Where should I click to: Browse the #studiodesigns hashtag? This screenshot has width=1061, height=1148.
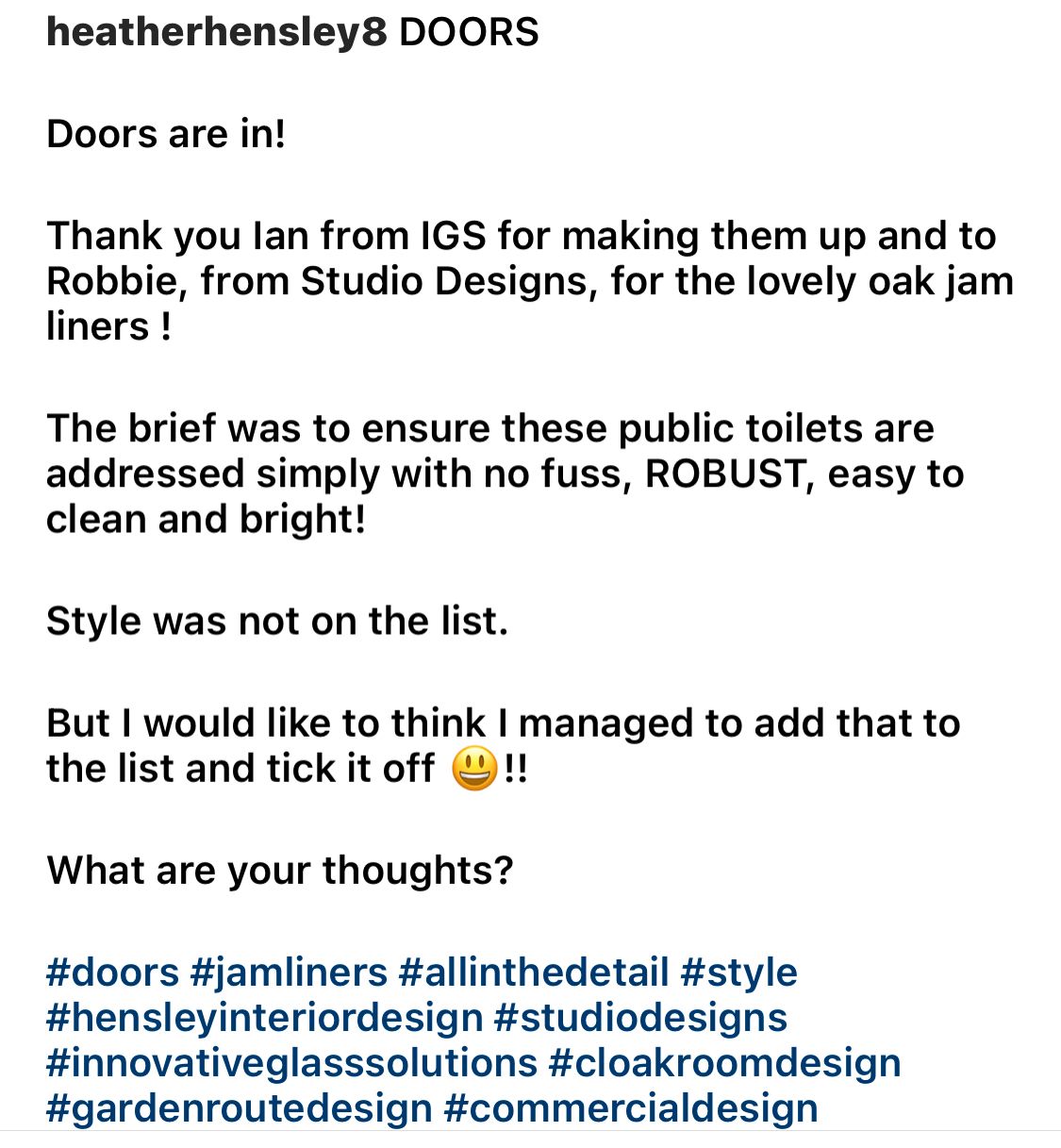(640, 1018)
